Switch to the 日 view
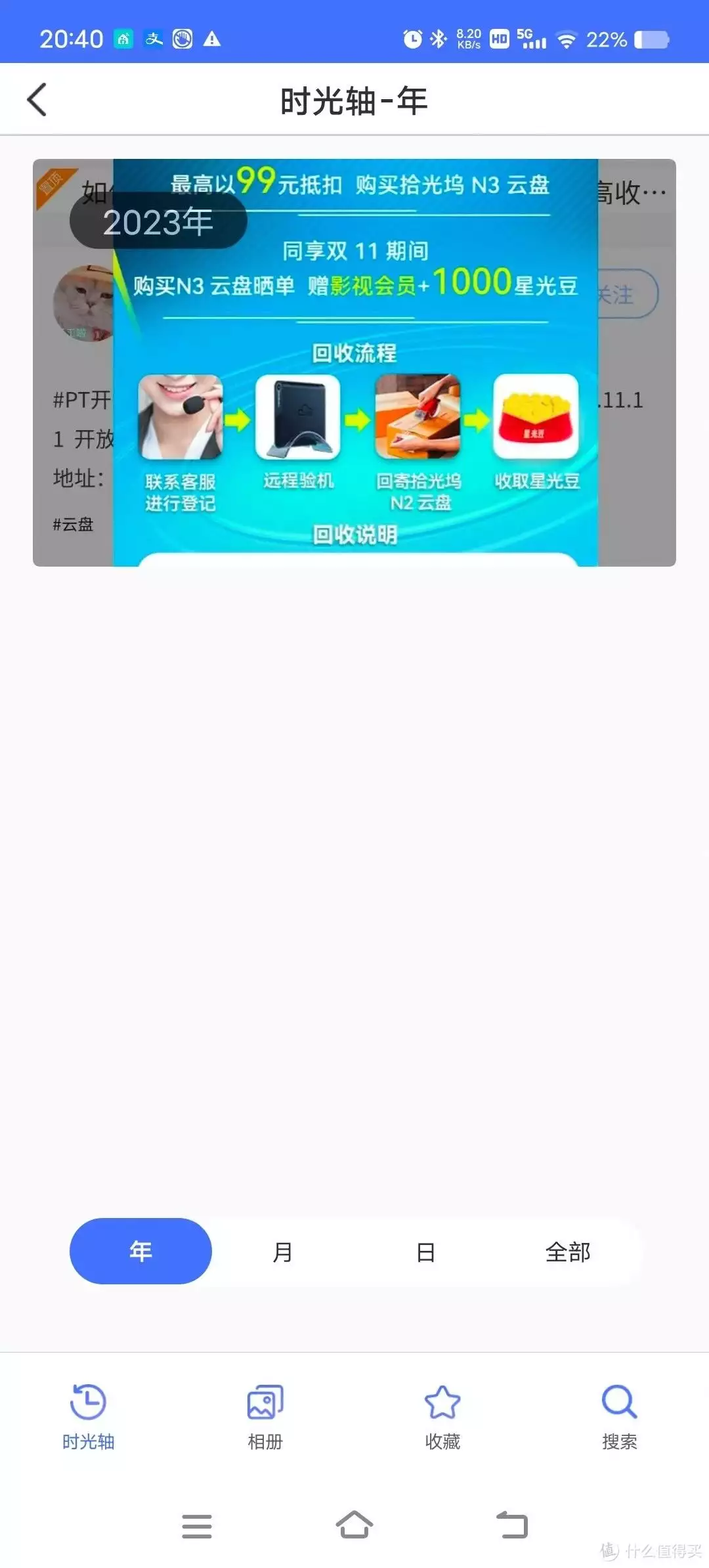Viewport: 709px width, 1568px height. pos(425,1252)
